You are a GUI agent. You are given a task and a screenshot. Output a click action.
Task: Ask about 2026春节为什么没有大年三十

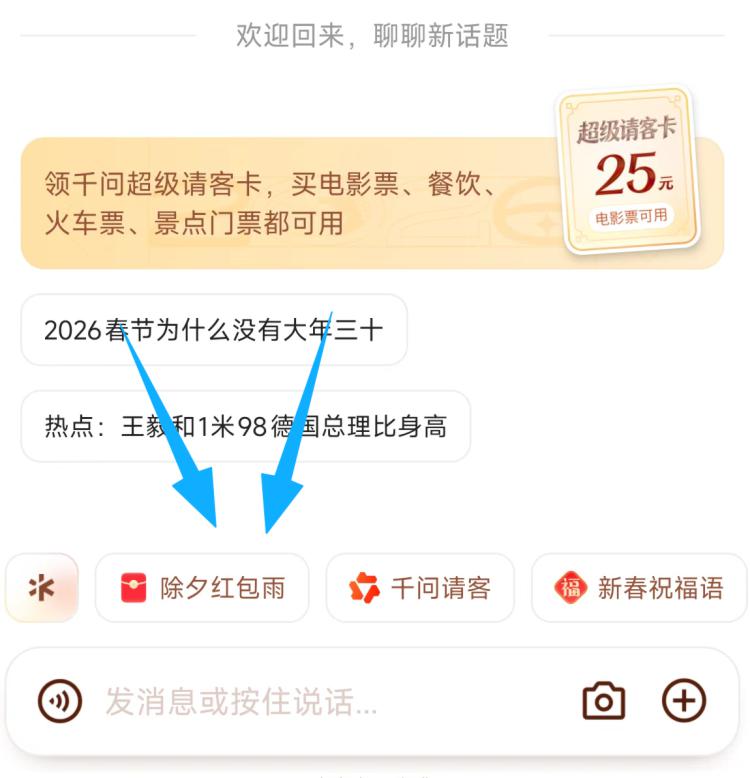click(214, 329)
